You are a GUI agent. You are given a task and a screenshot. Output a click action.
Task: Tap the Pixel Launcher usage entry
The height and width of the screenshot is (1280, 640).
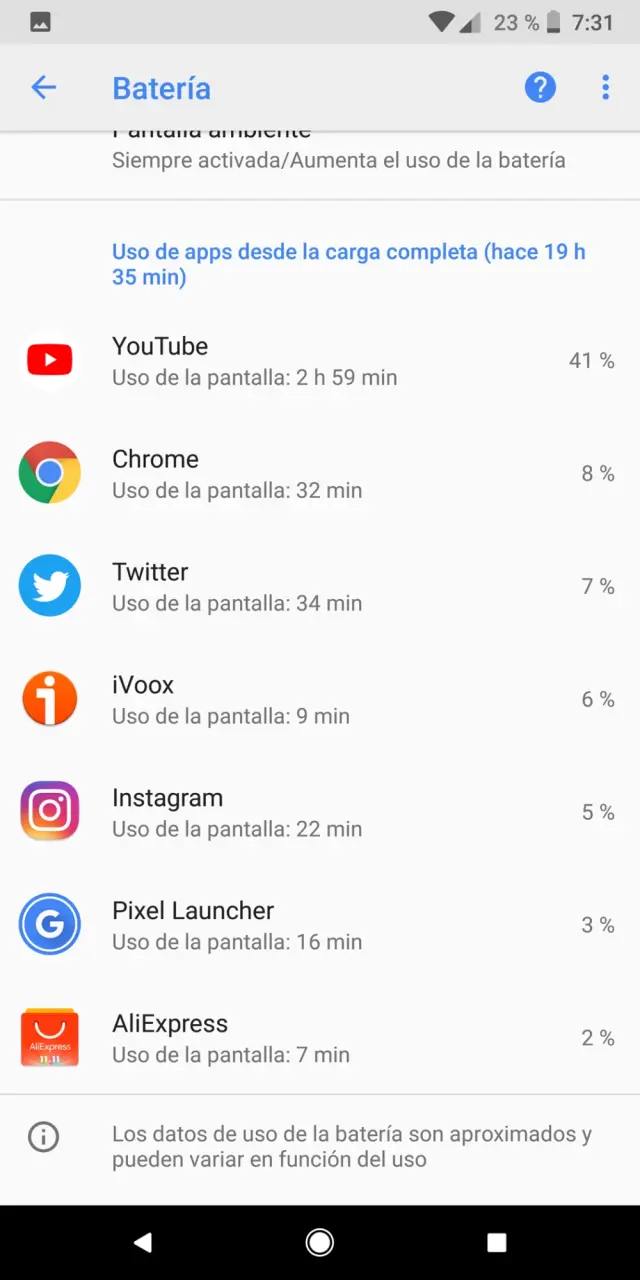click(x=320, y=926)
